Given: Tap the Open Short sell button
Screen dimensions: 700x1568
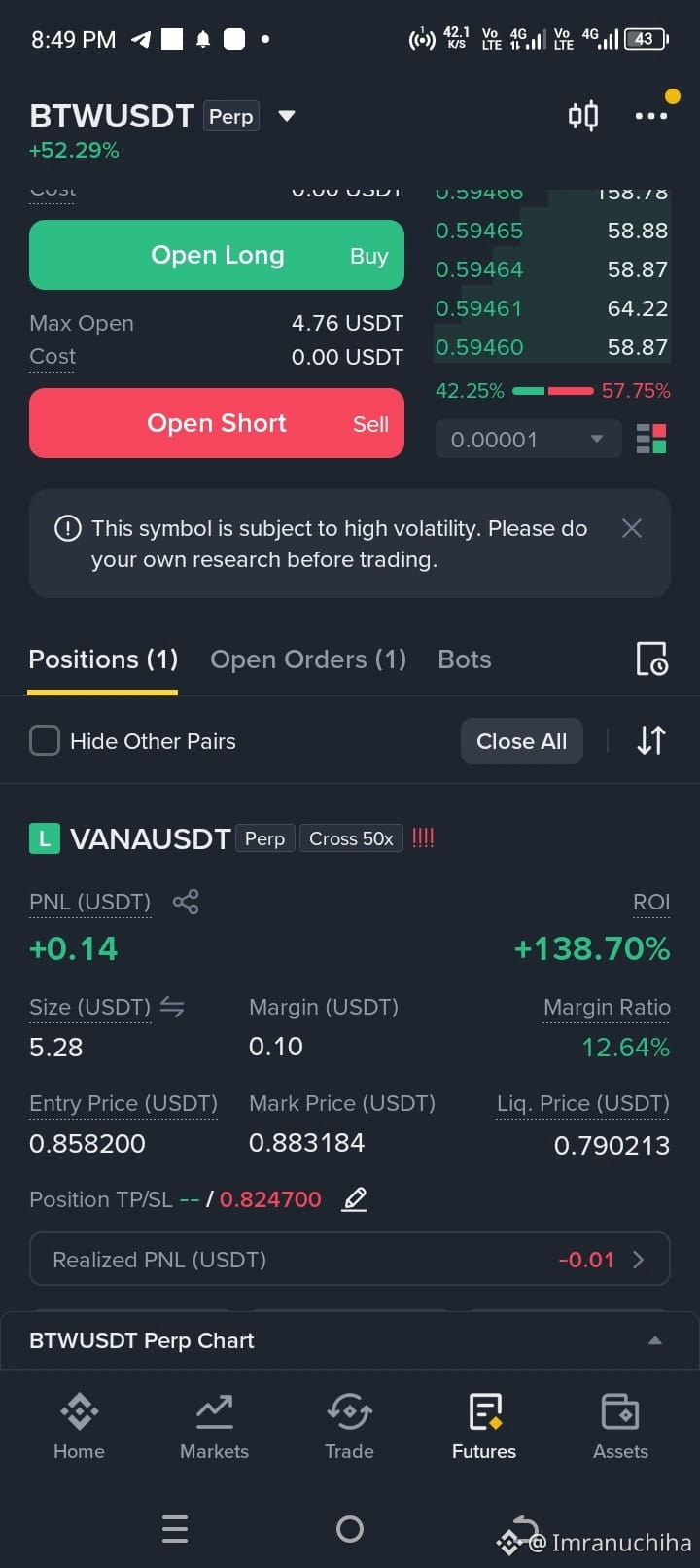Looking at the screenshot, I should [x=217, y=423].
